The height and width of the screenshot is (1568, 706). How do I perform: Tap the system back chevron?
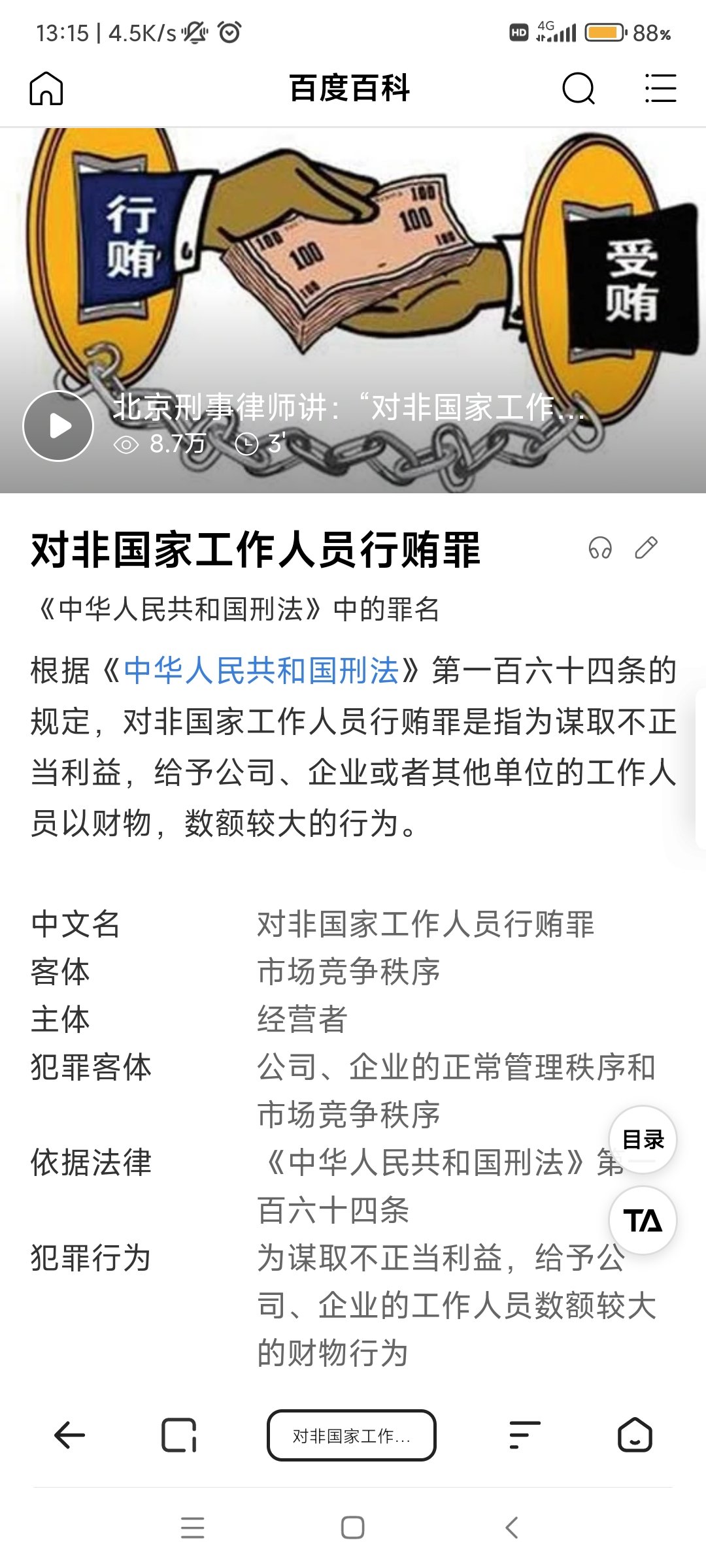[513, 1527]
